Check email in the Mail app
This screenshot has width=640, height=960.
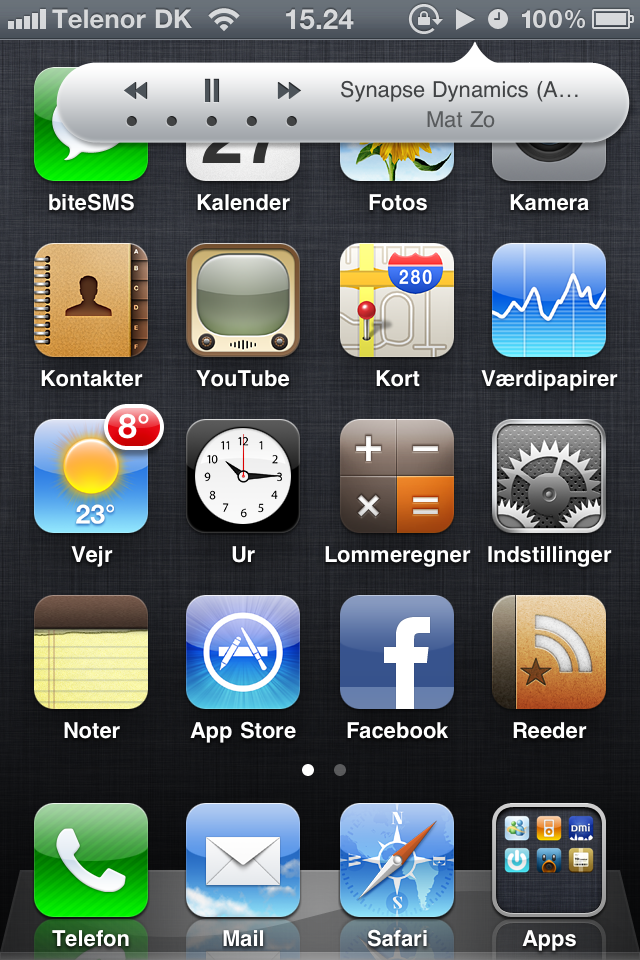[243, 860]
